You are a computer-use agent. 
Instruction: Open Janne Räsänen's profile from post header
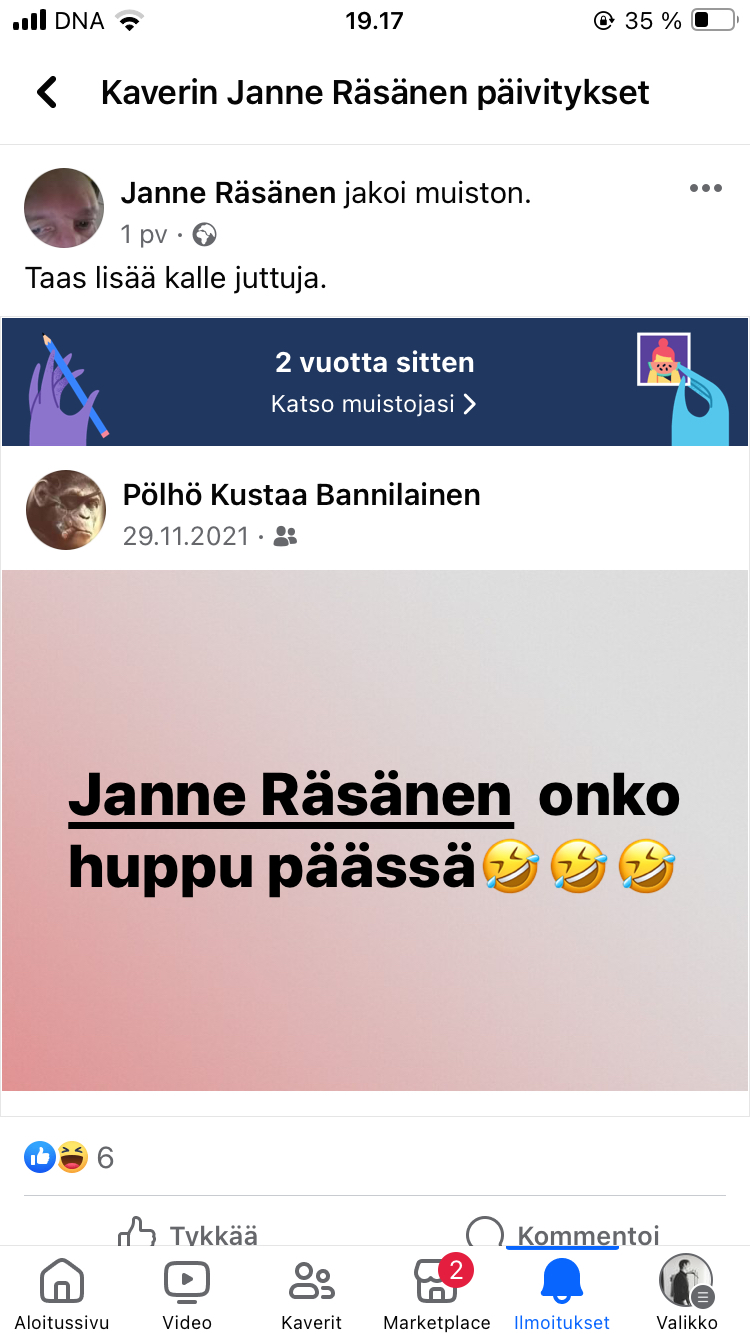tap(228, 193)
